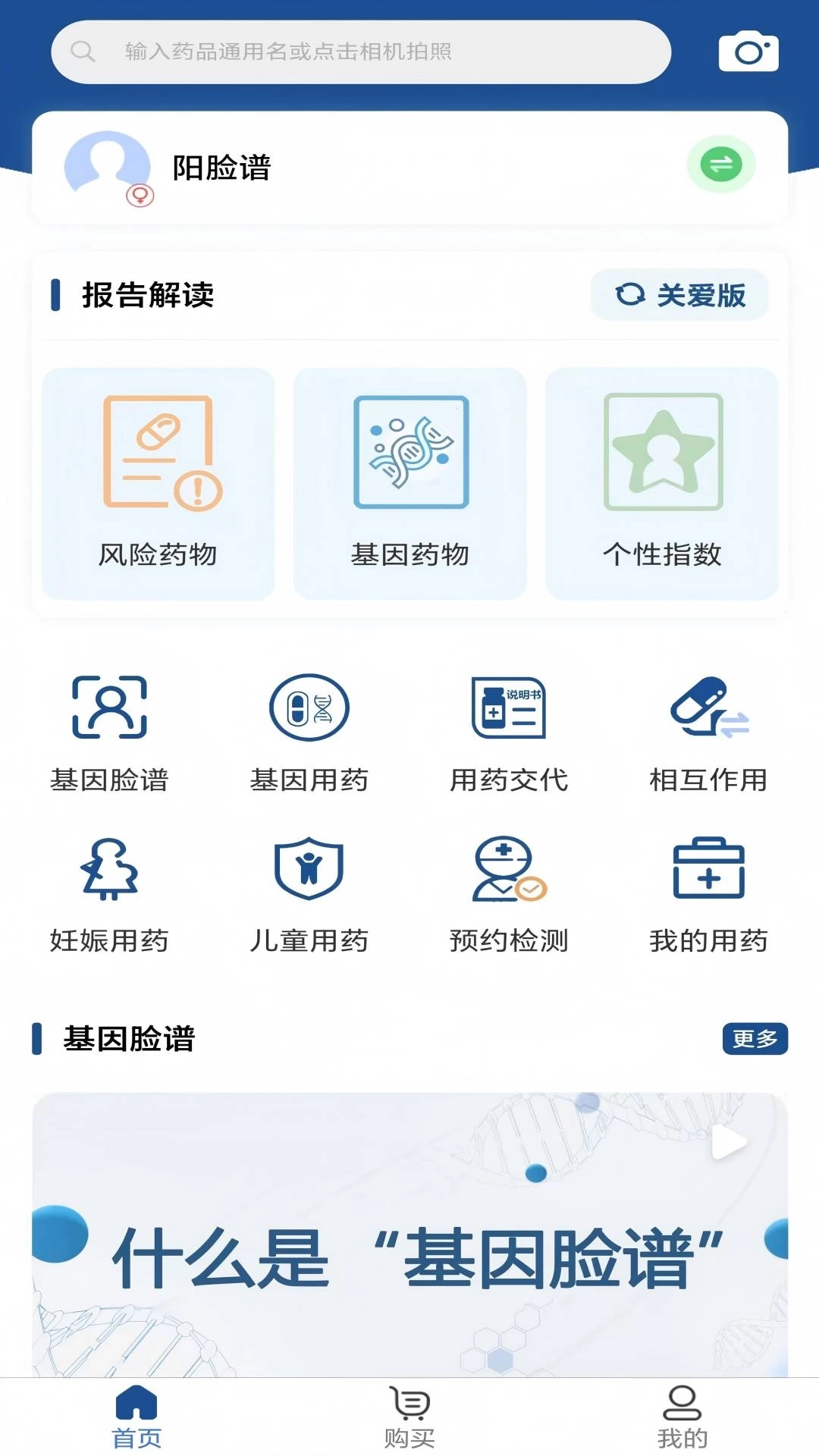The height and width of the screenshot is (1456, 819).
Task: Go to the 首页 tab
Action: (136, 1417)
